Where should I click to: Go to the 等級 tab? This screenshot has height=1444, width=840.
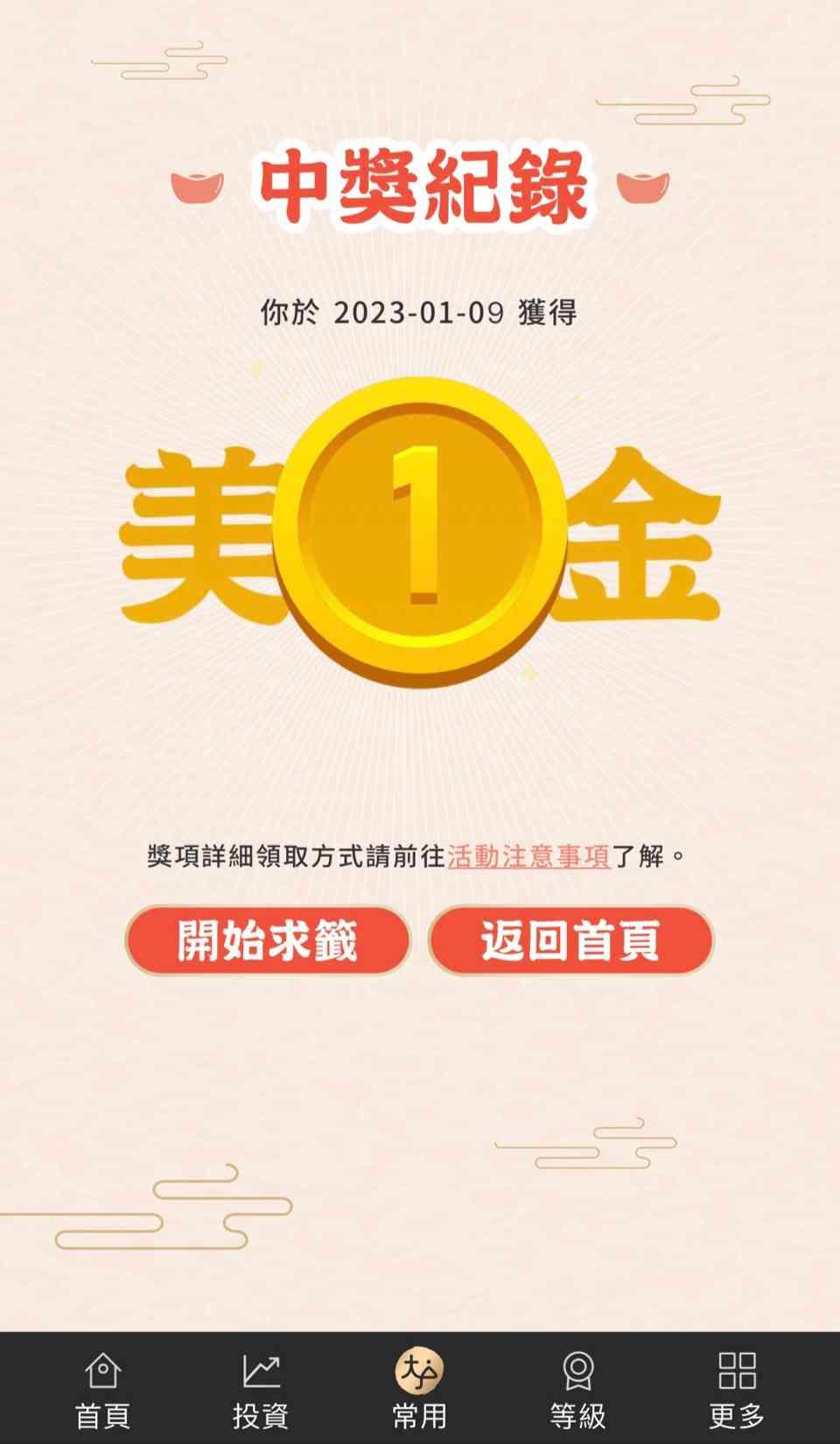coord(577,1389)
